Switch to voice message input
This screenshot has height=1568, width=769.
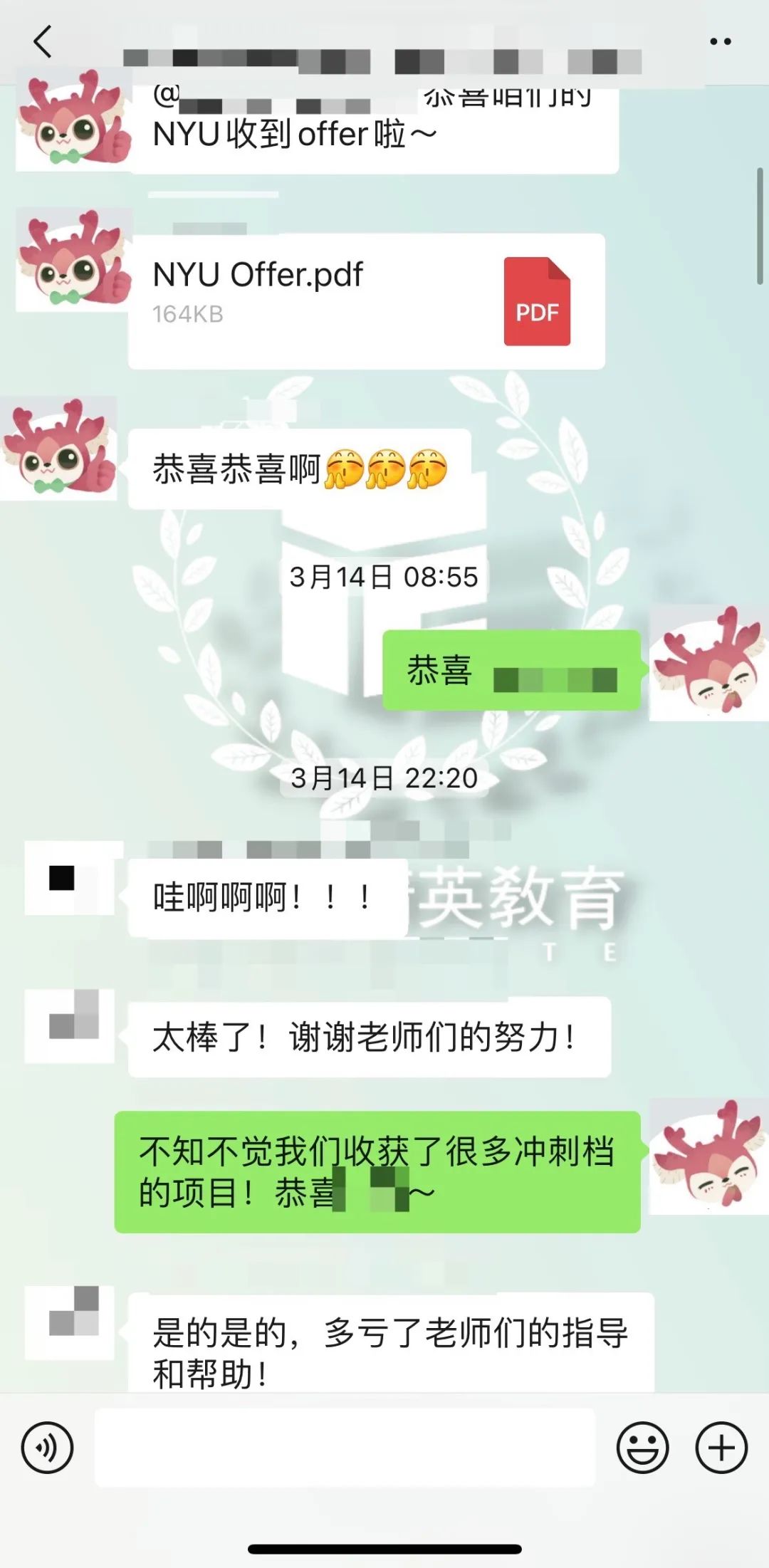[x=47, y=1448]
